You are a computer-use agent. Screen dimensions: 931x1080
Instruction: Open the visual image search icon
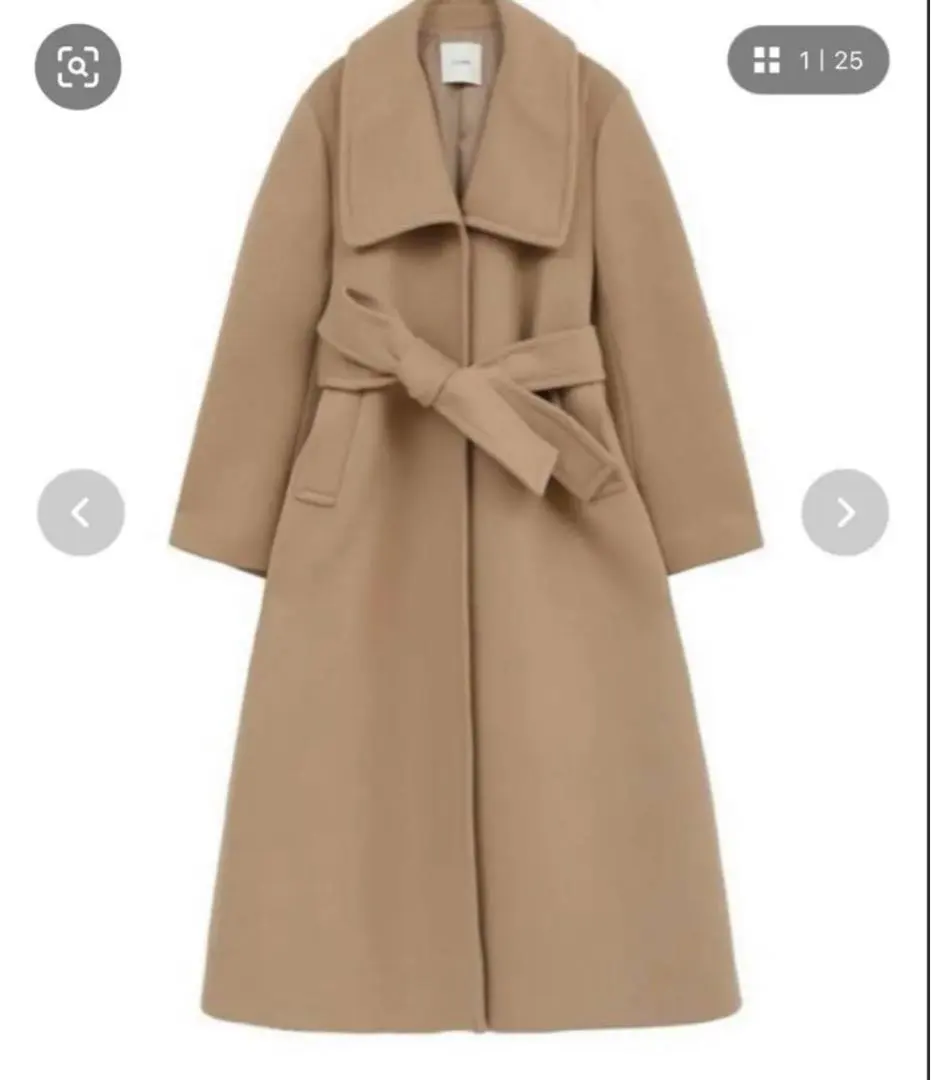point(78,67)
